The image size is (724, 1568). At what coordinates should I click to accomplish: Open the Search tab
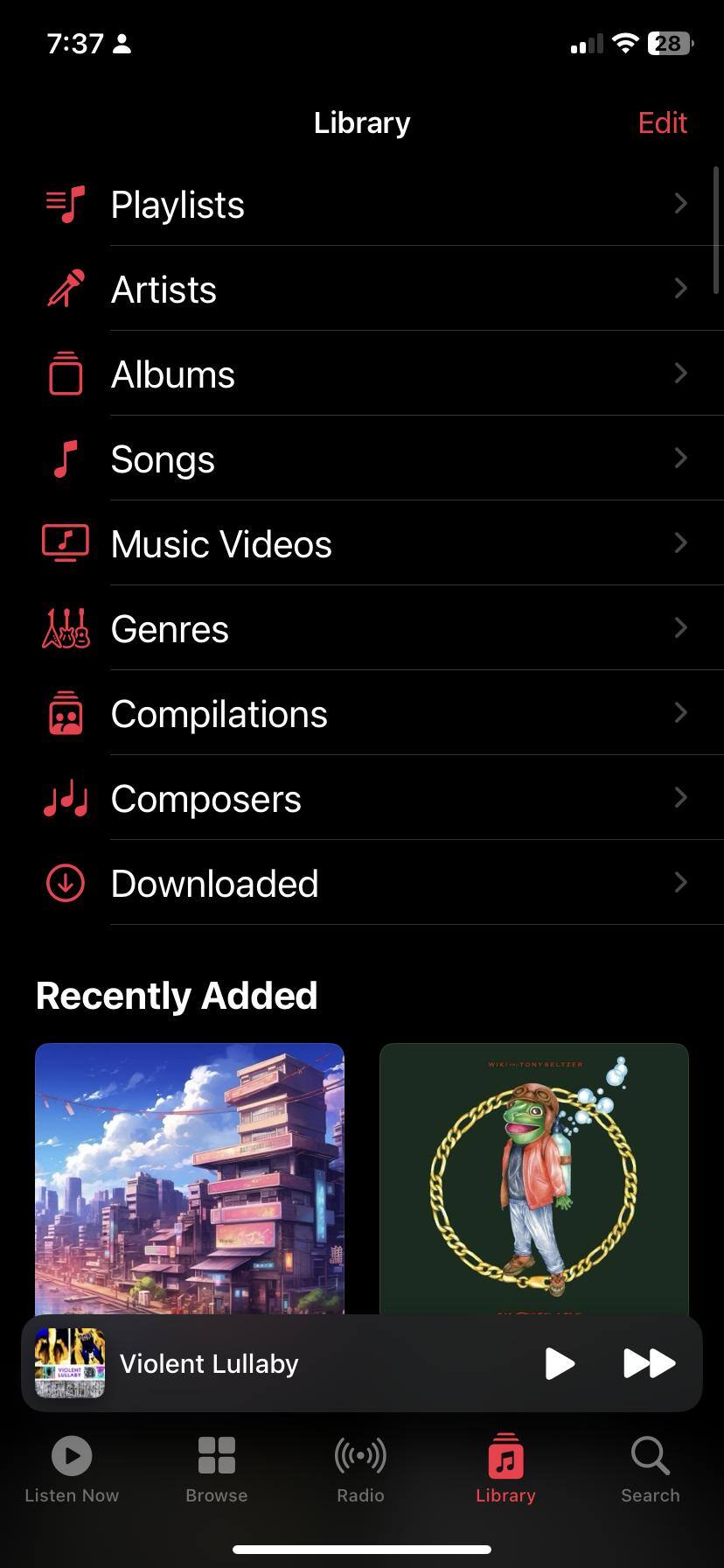[651, 1470]
